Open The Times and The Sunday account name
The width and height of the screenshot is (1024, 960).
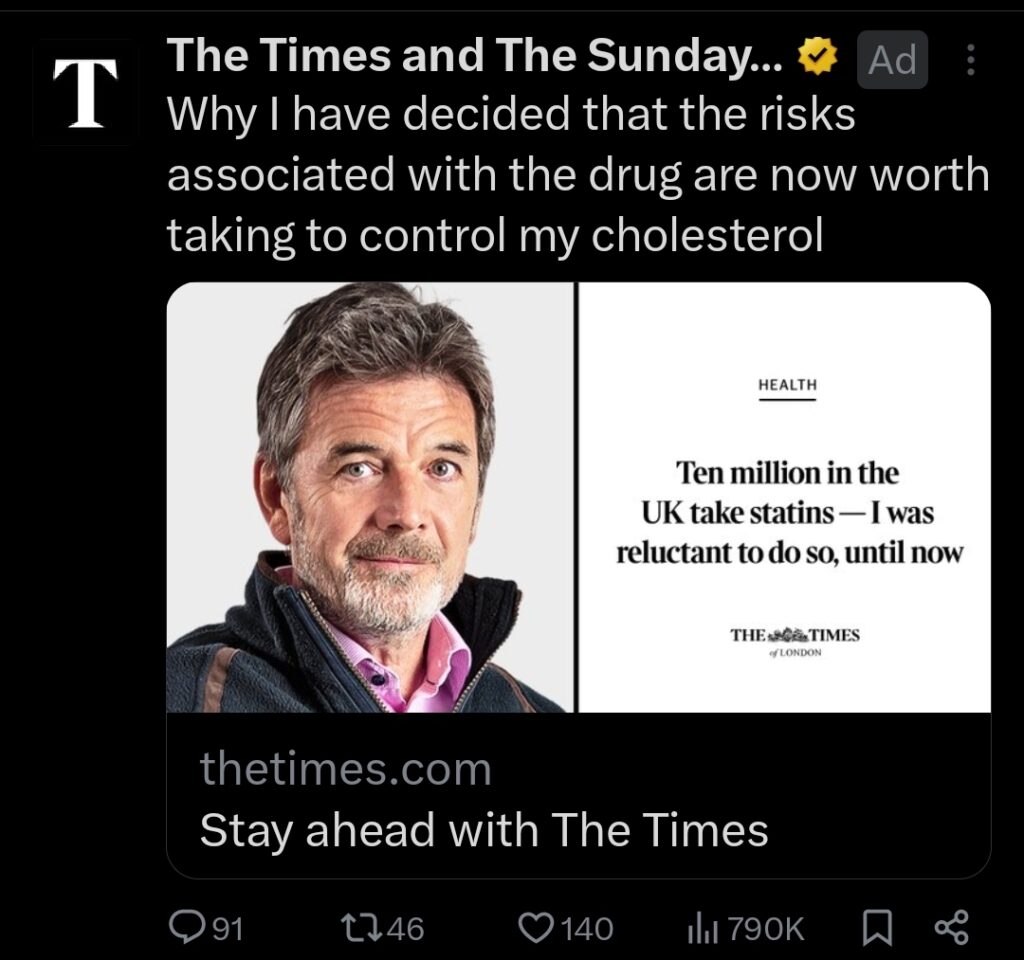[x=476, y=58]
